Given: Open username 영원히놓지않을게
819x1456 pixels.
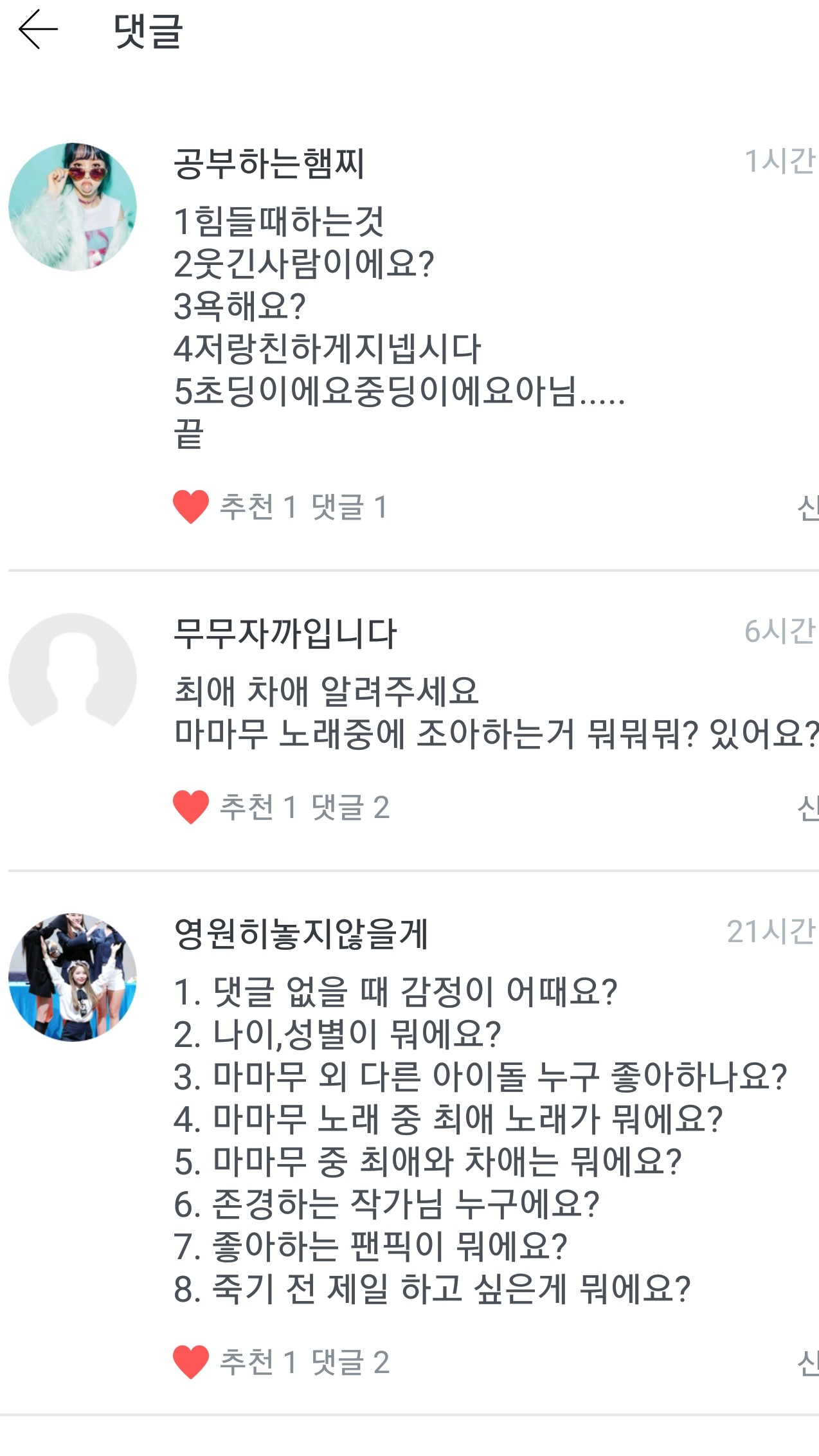Looking at the screenshot, I should (301, 934).
